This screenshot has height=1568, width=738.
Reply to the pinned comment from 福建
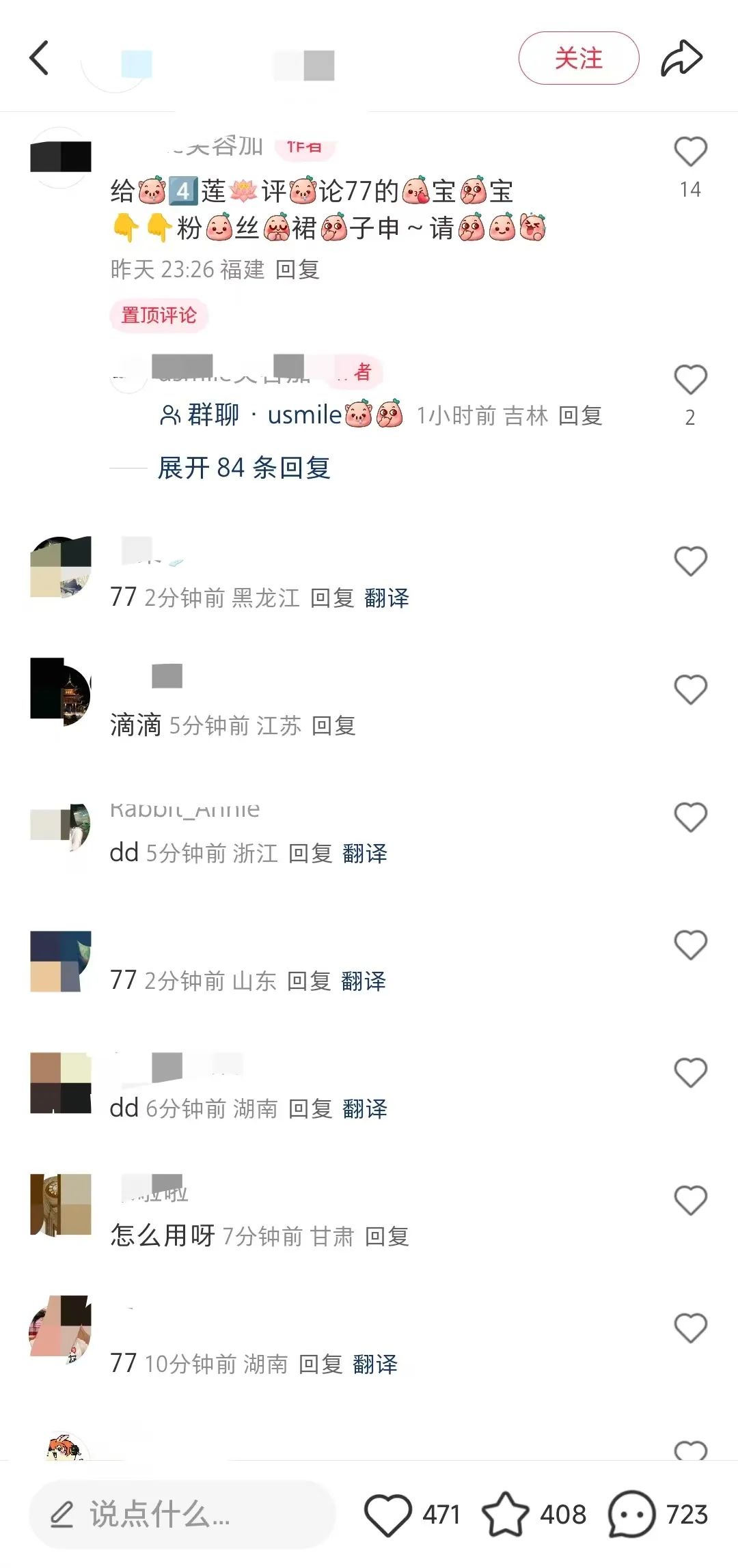click(x=297, y=269)
